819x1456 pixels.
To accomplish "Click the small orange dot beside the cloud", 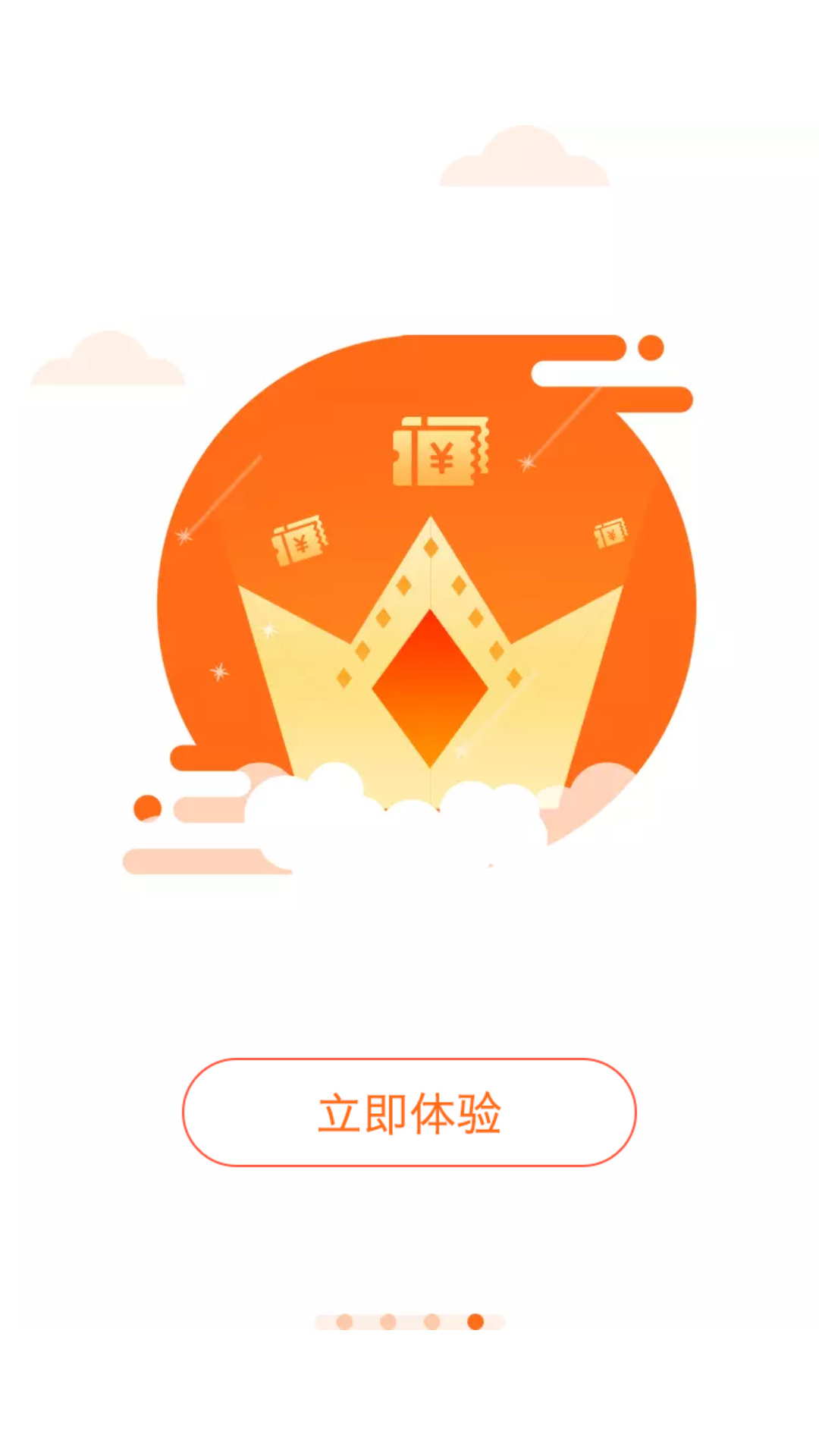I will (149, 806).
